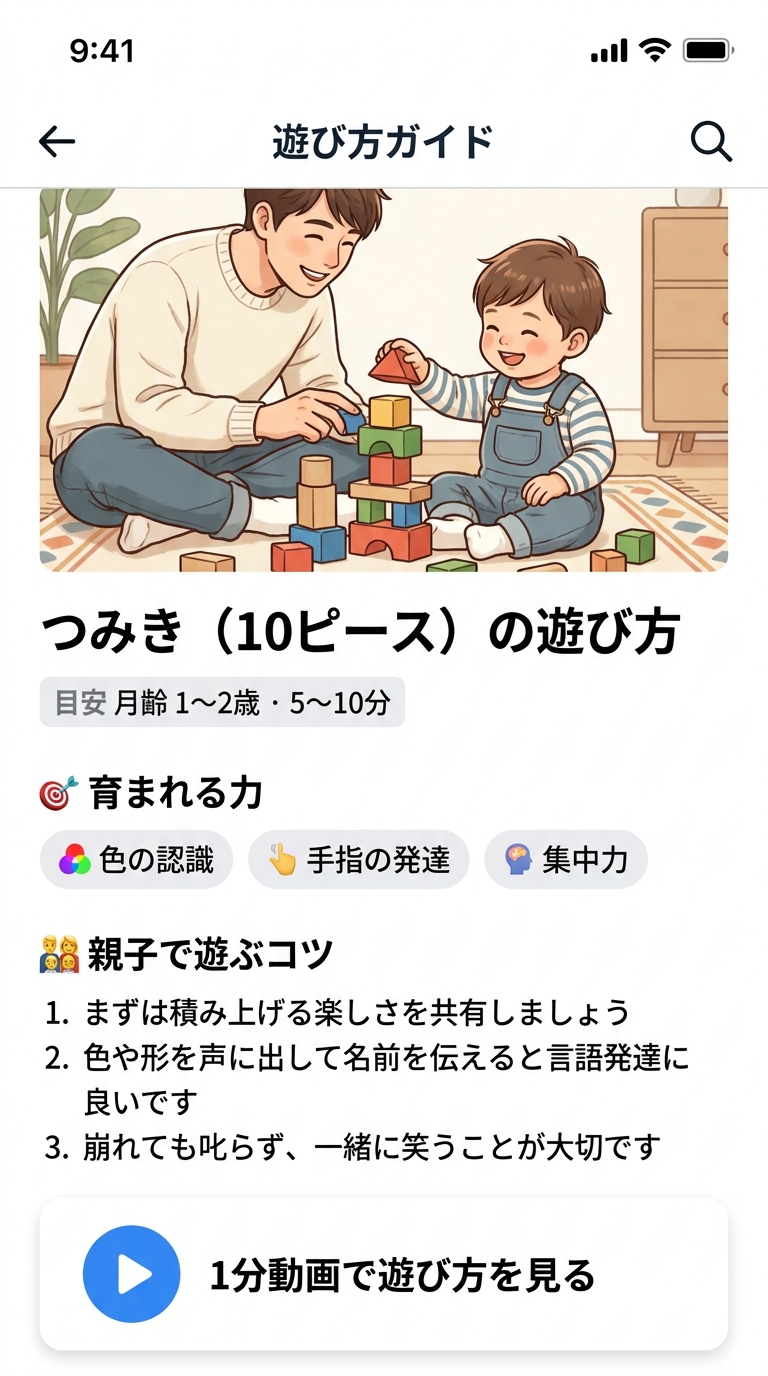Play the 1分動画で遊び方を見る video
This screenshot has height=1376, width=768.
click(x=132, y=1274)
